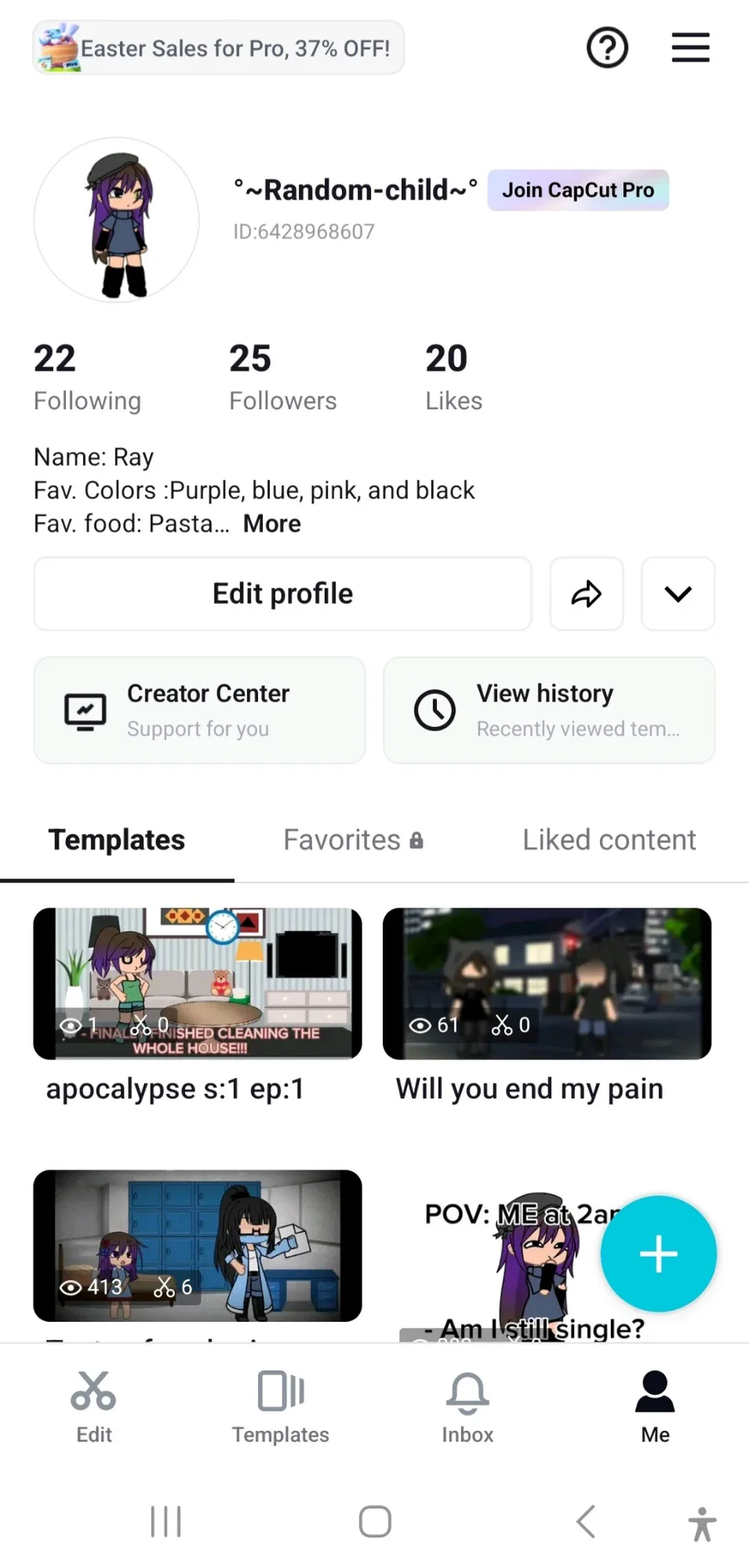Image resolution: width=749 pixels, height=1568 pixels.
Task: Open the Inbox tab
Action: point(467,1407)
